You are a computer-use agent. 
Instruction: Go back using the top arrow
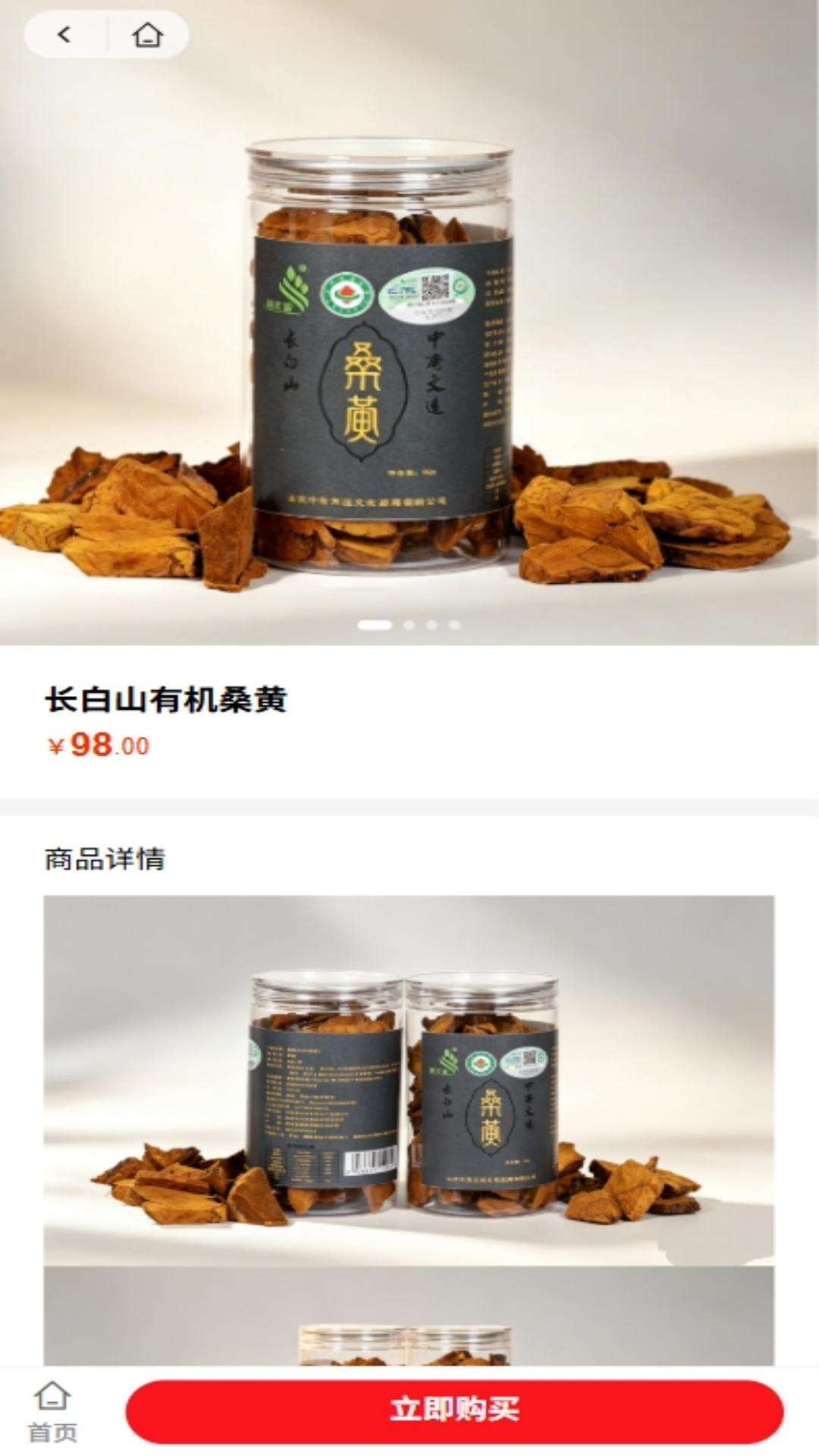[x=64, y=34]
